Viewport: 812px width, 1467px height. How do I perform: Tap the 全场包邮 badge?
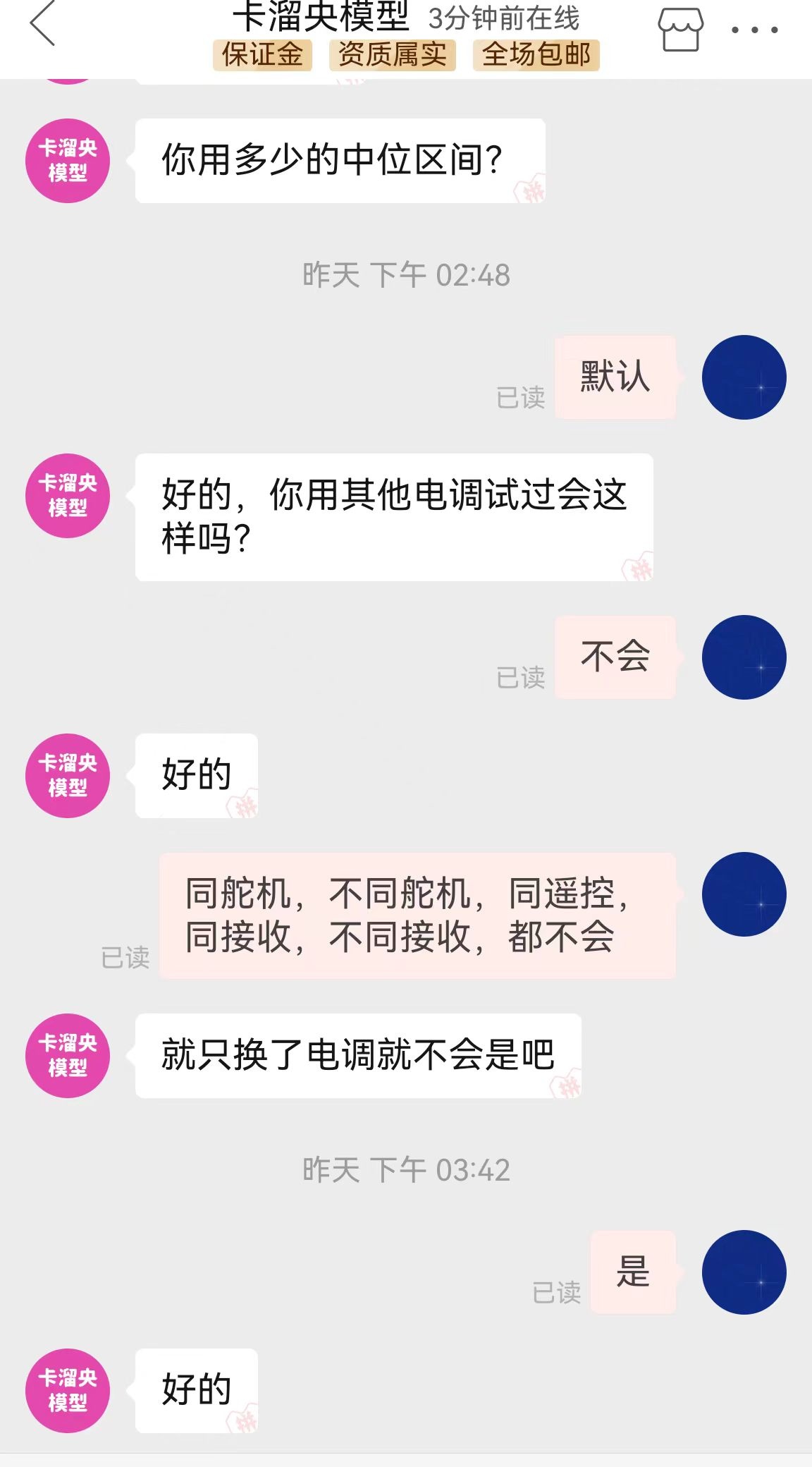(536, 55)
